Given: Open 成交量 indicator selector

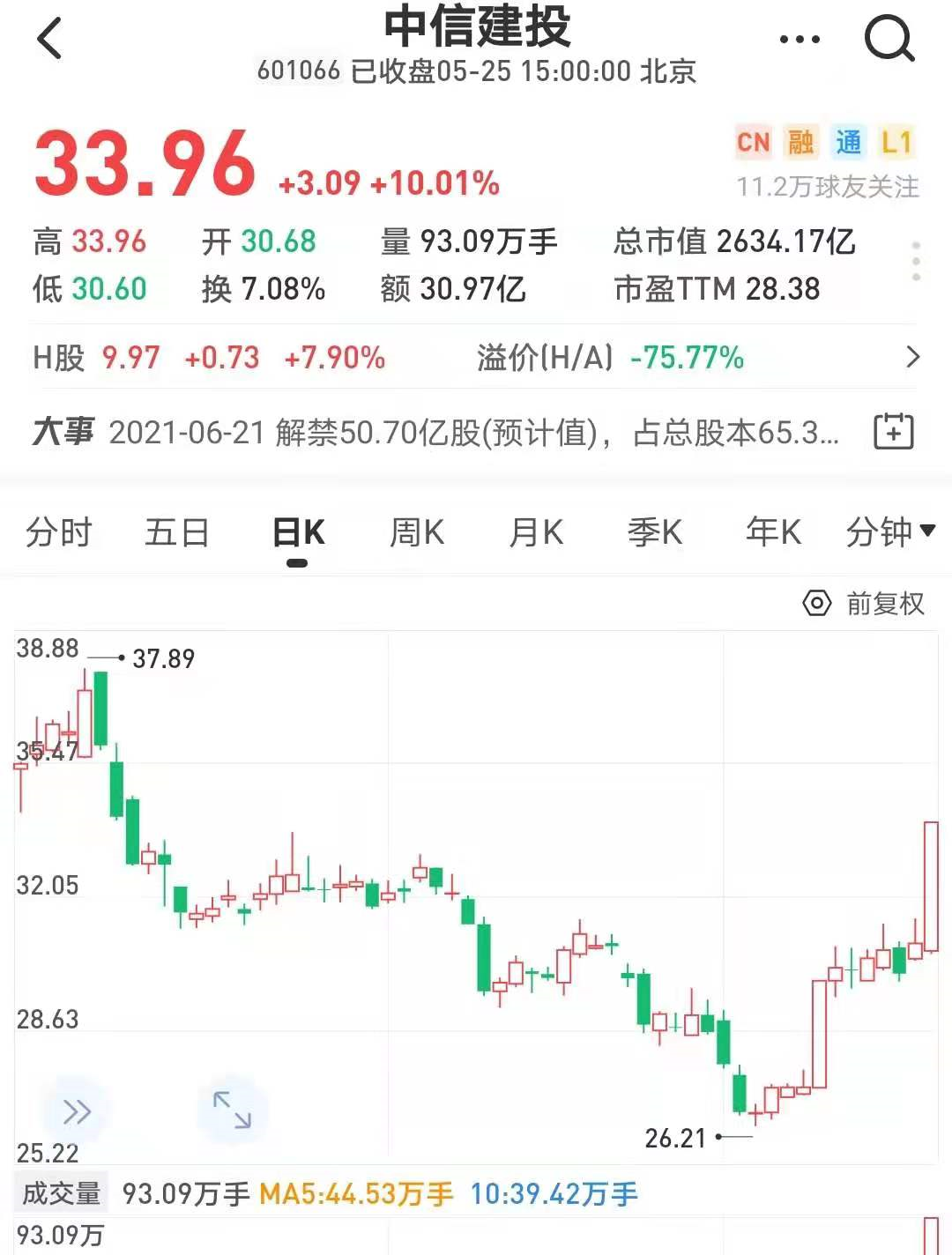Looking at the screenshot, I should (61, 1194).
